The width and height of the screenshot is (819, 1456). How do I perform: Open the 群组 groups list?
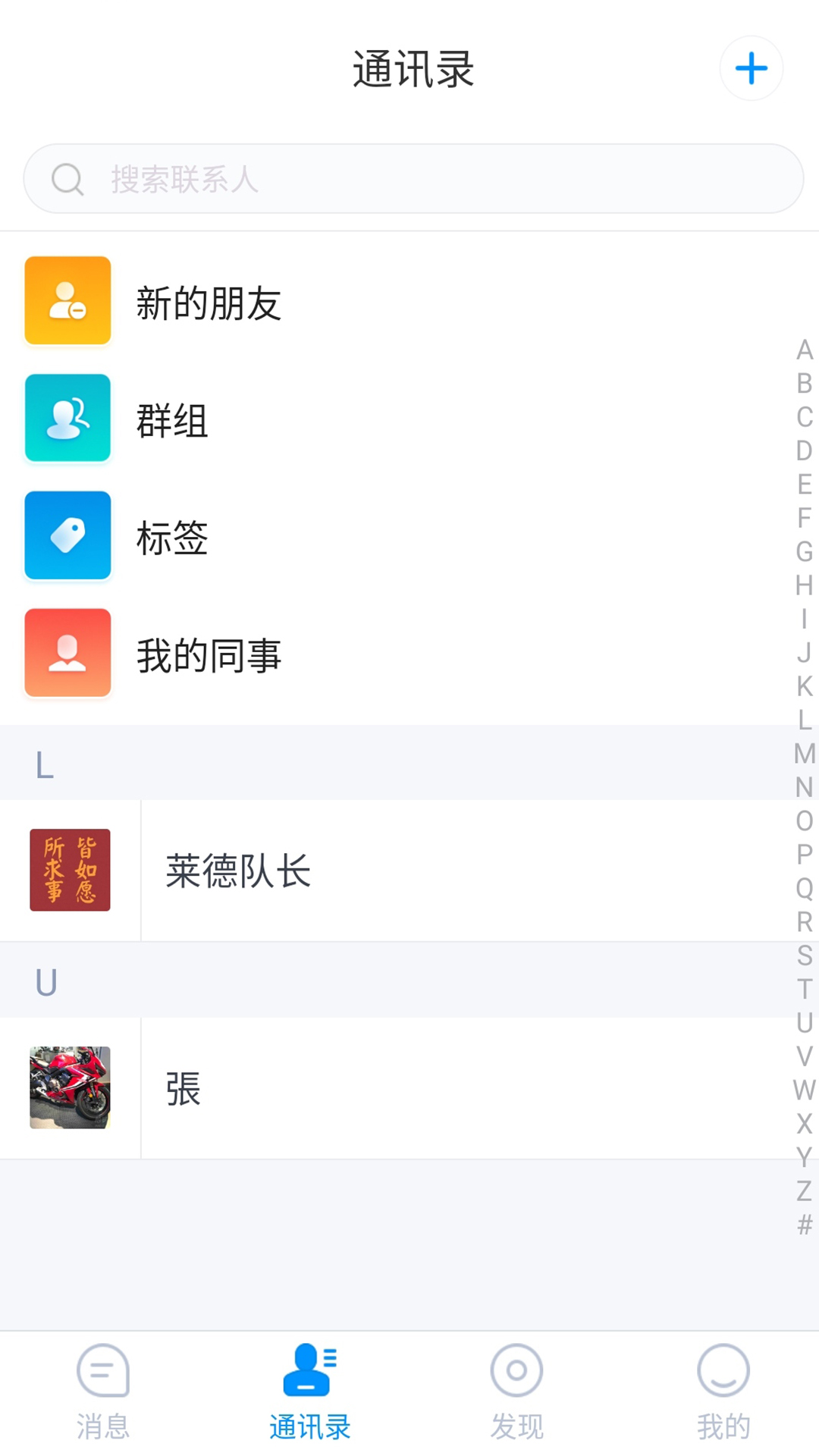coord(409,419)
